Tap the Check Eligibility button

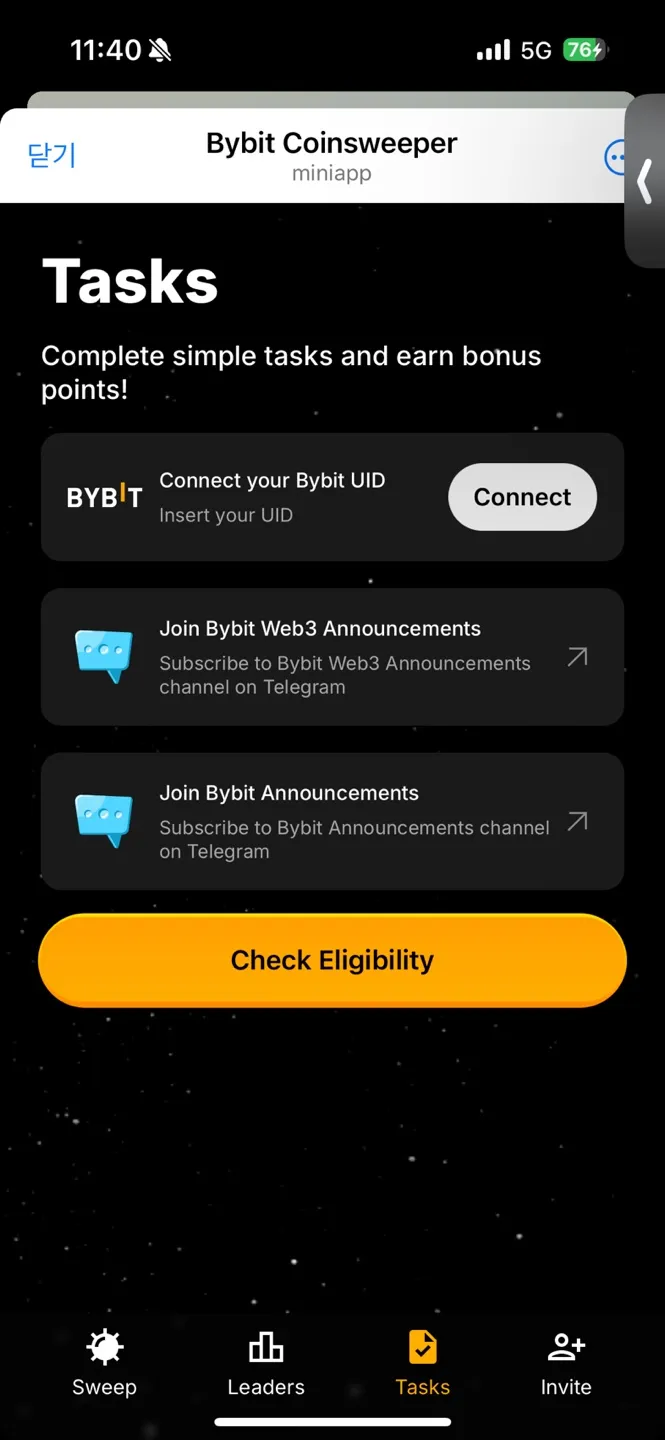332,960
